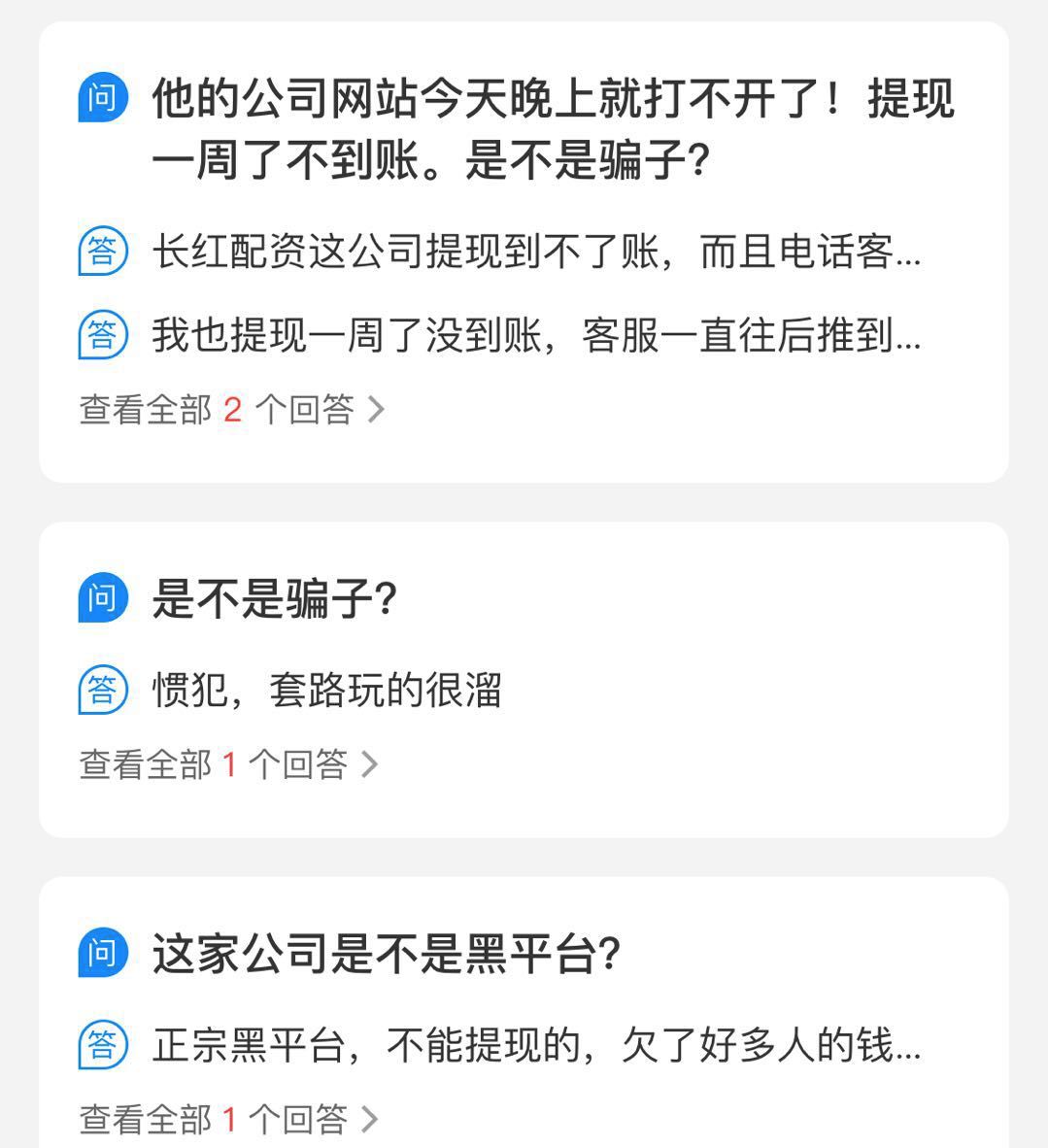Select the 答 icon next to 惯犯 answer
Screen dimensions: 1048x1148
click(x=101, y=690)
